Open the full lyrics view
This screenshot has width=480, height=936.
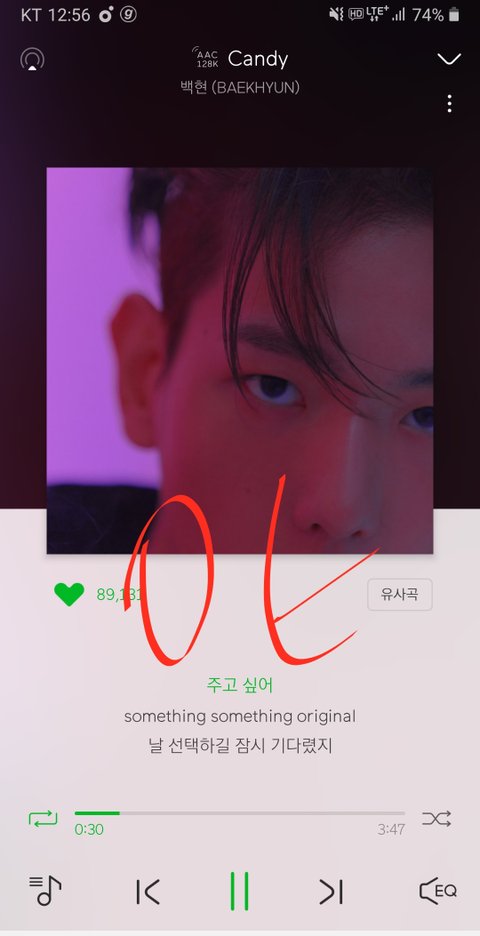click(x=239, y=715)
